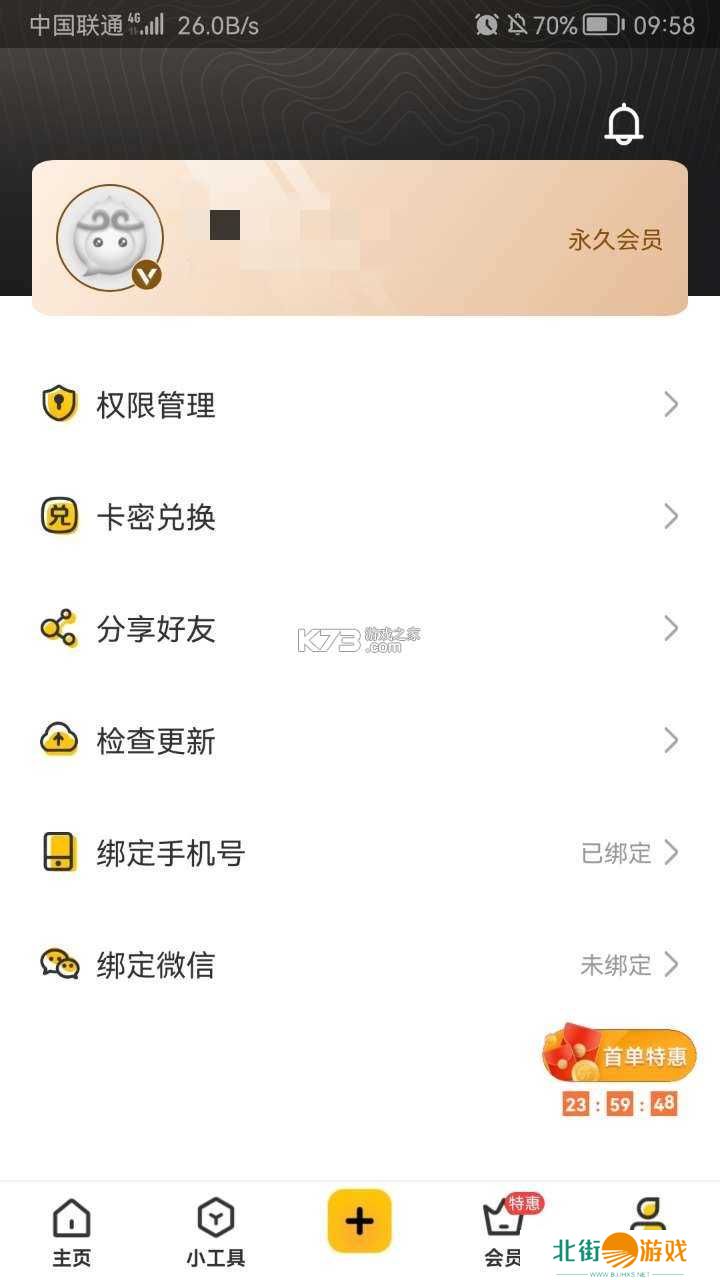
Task: Open 卡密兑换 redemption page
Action: coord(360,517)
